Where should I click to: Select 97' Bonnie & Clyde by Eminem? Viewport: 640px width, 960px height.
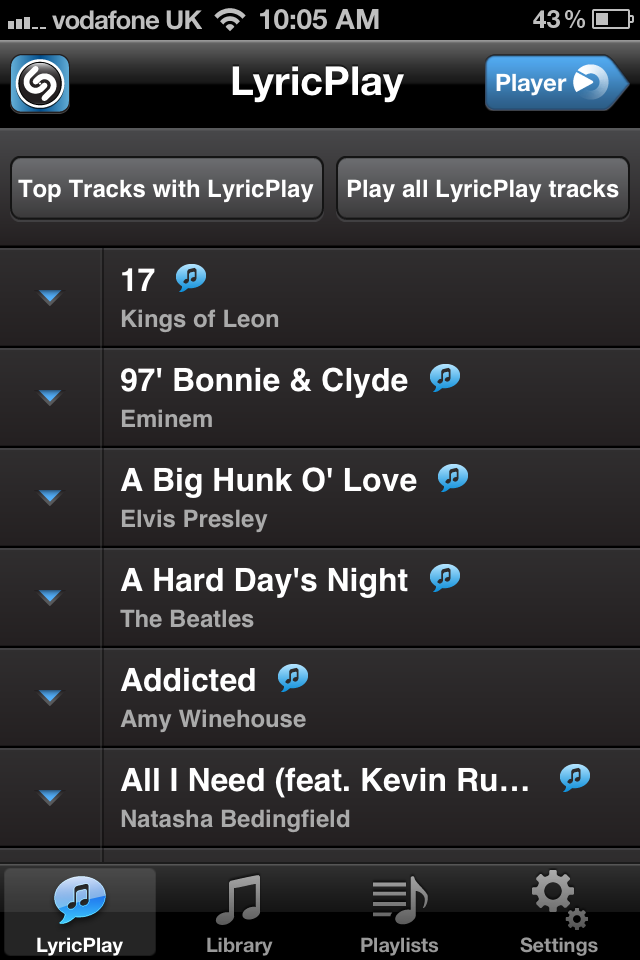pos(370,397)
